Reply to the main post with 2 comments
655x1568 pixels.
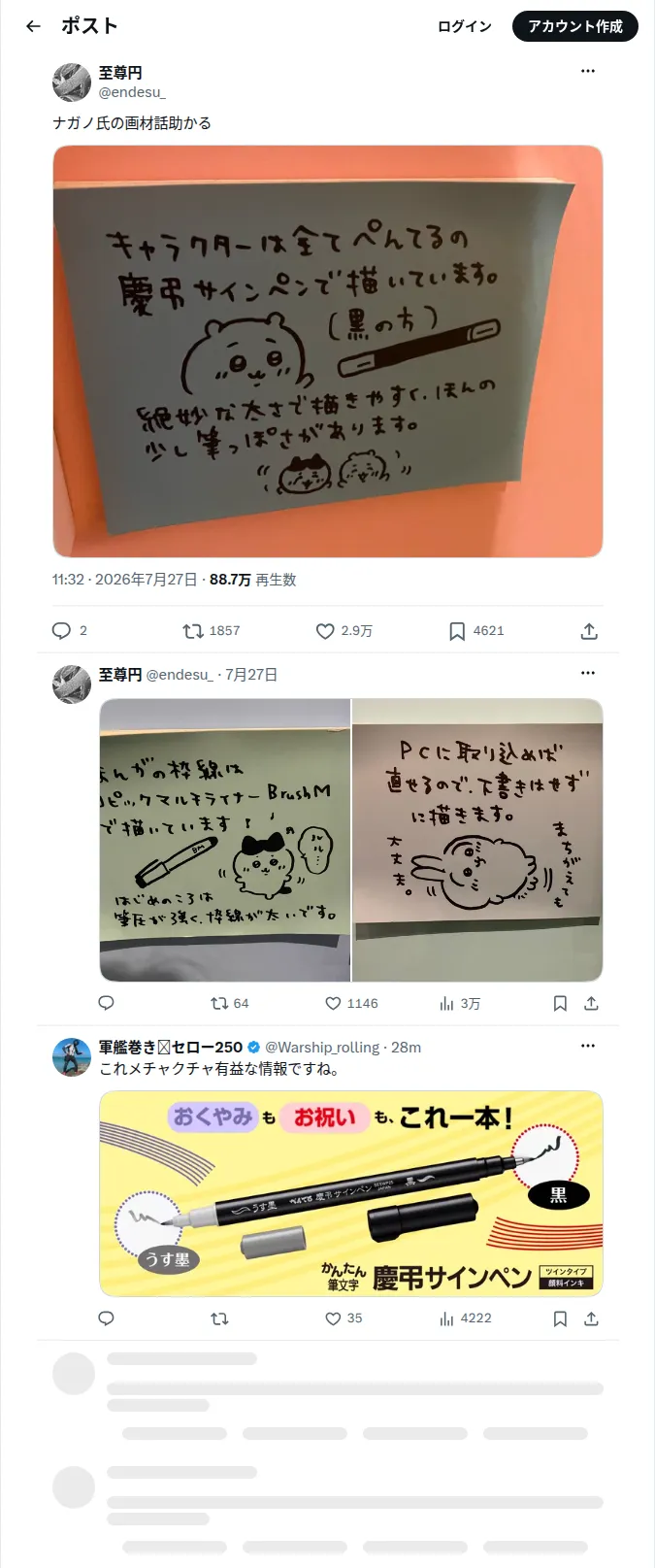(x=70, y=631)
